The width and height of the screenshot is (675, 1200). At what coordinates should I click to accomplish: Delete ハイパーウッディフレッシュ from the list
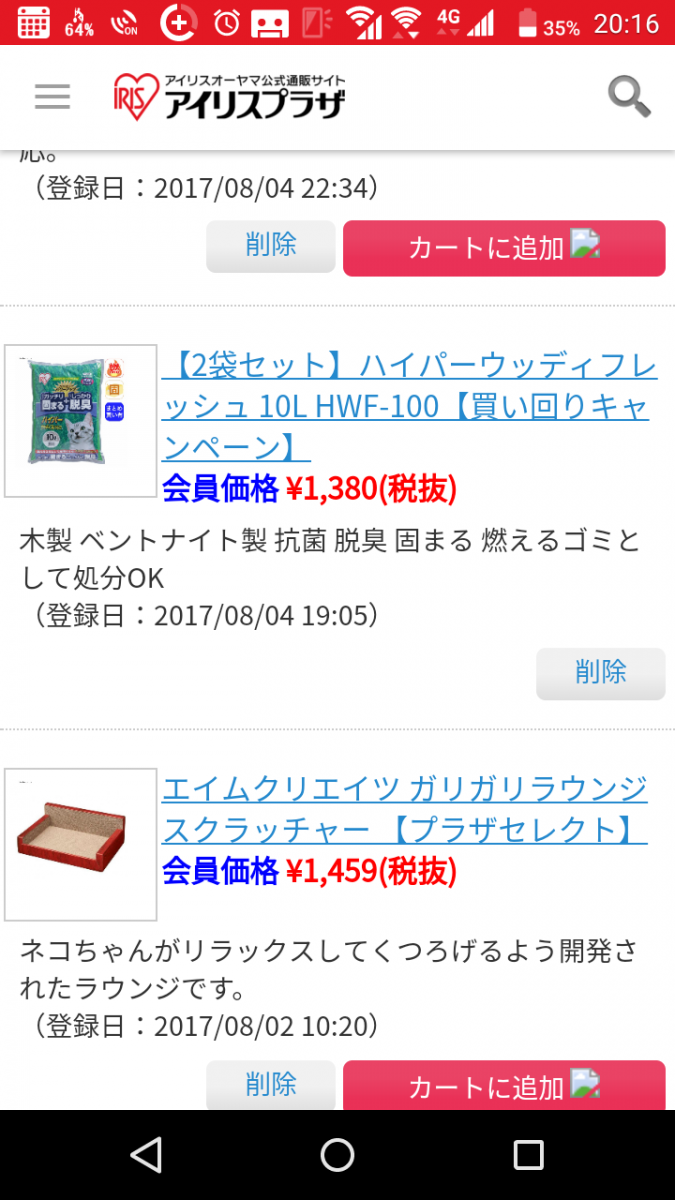[600, 673]
